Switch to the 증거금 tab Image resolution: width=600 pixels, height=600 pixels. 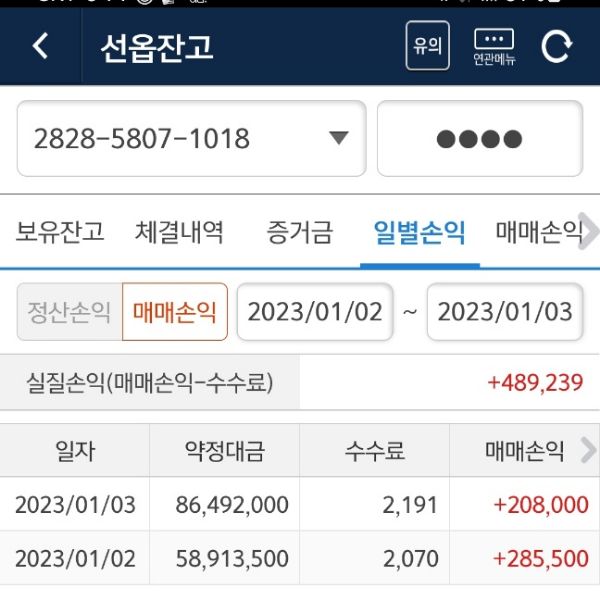click(x=297, y=233)
